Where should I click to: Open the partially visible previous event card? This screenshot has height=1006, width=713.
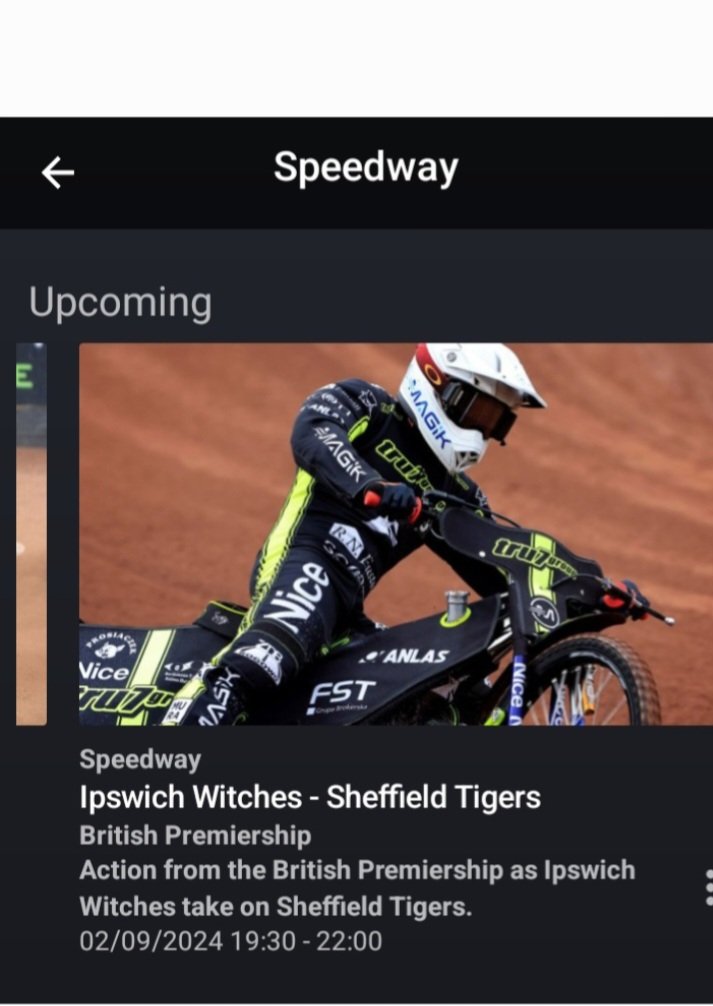(x=31, y=535)
